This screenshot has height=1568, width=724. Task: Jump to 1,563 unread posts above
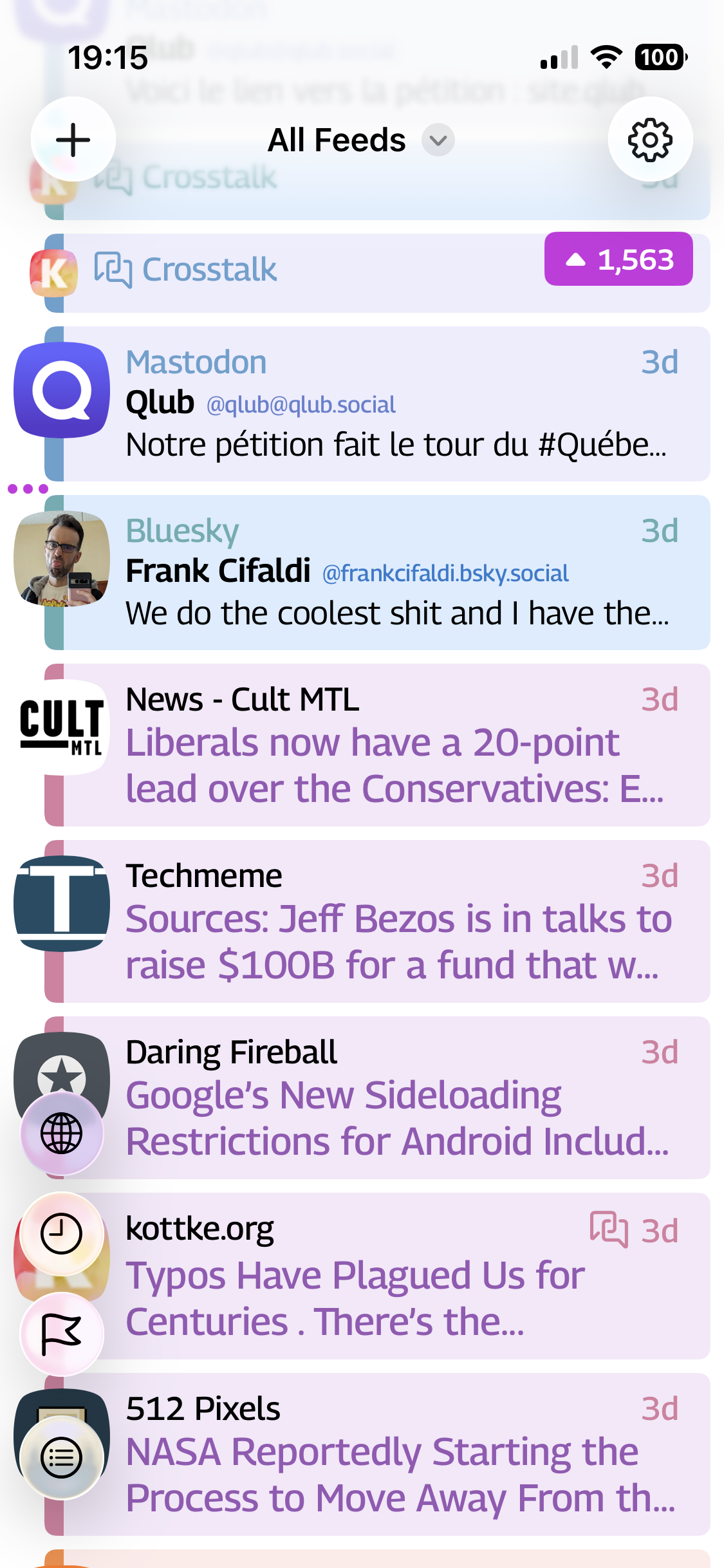tap(618, 259)
